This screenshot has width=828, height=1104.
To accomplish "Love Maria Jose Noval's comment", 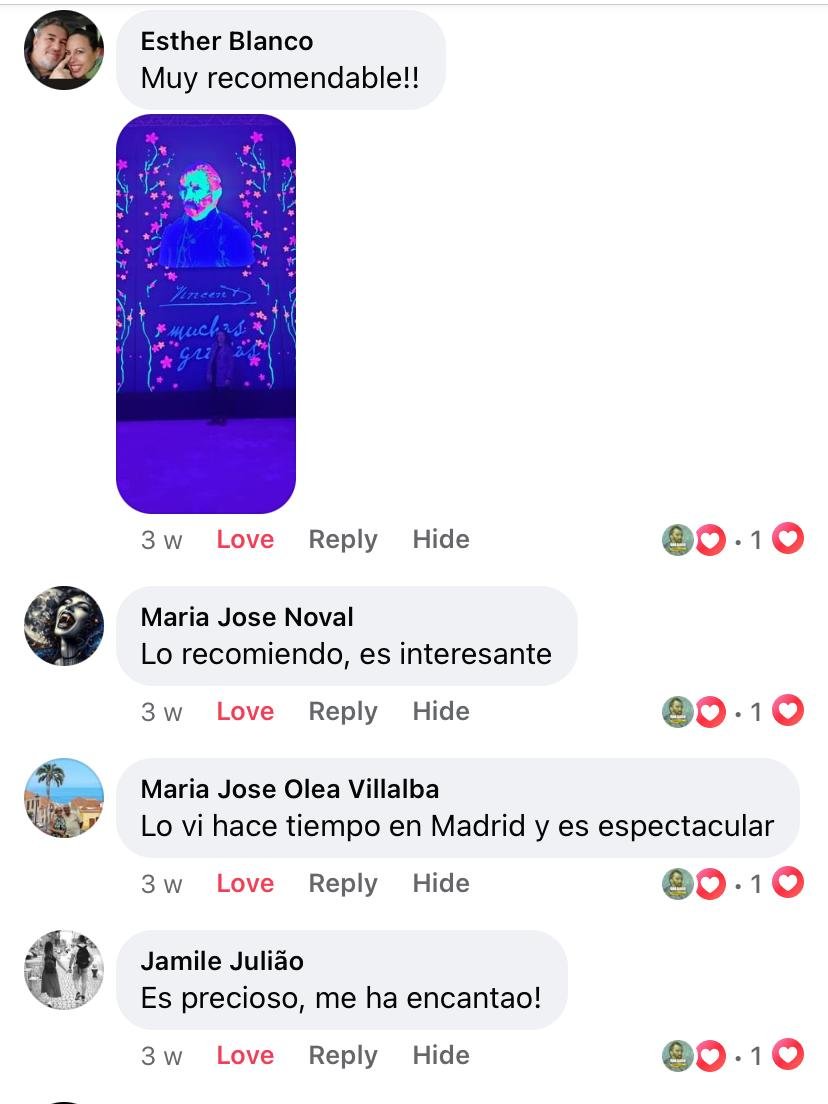I will [245, 711].
